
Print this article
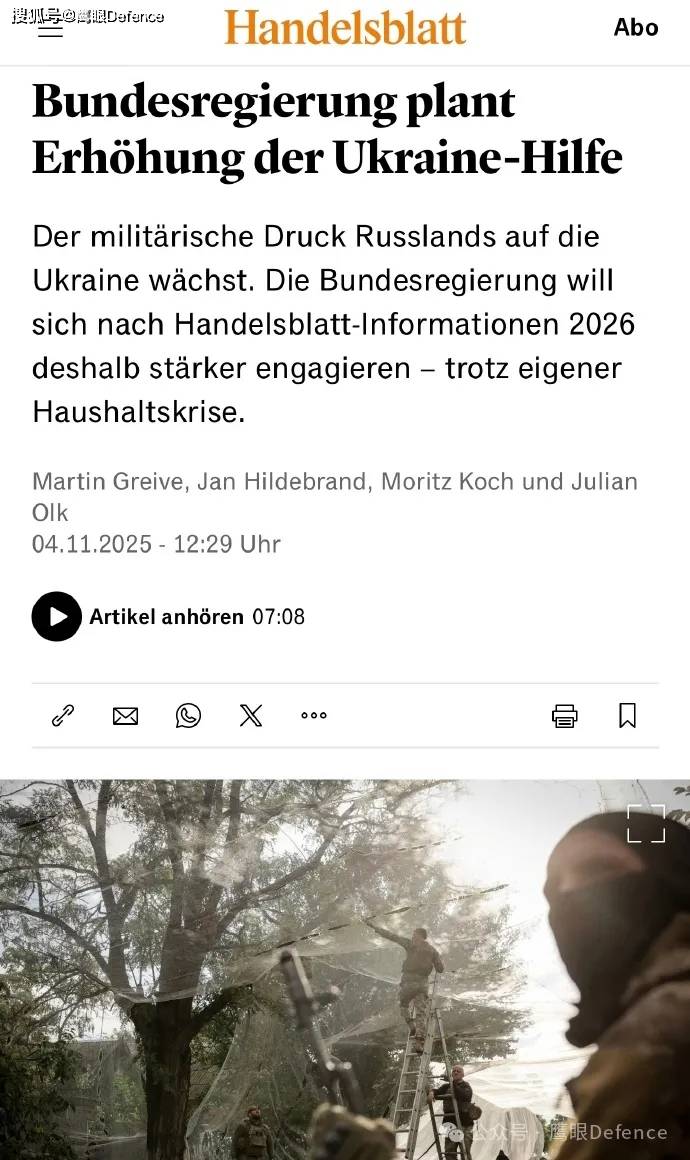coord(565,716)
